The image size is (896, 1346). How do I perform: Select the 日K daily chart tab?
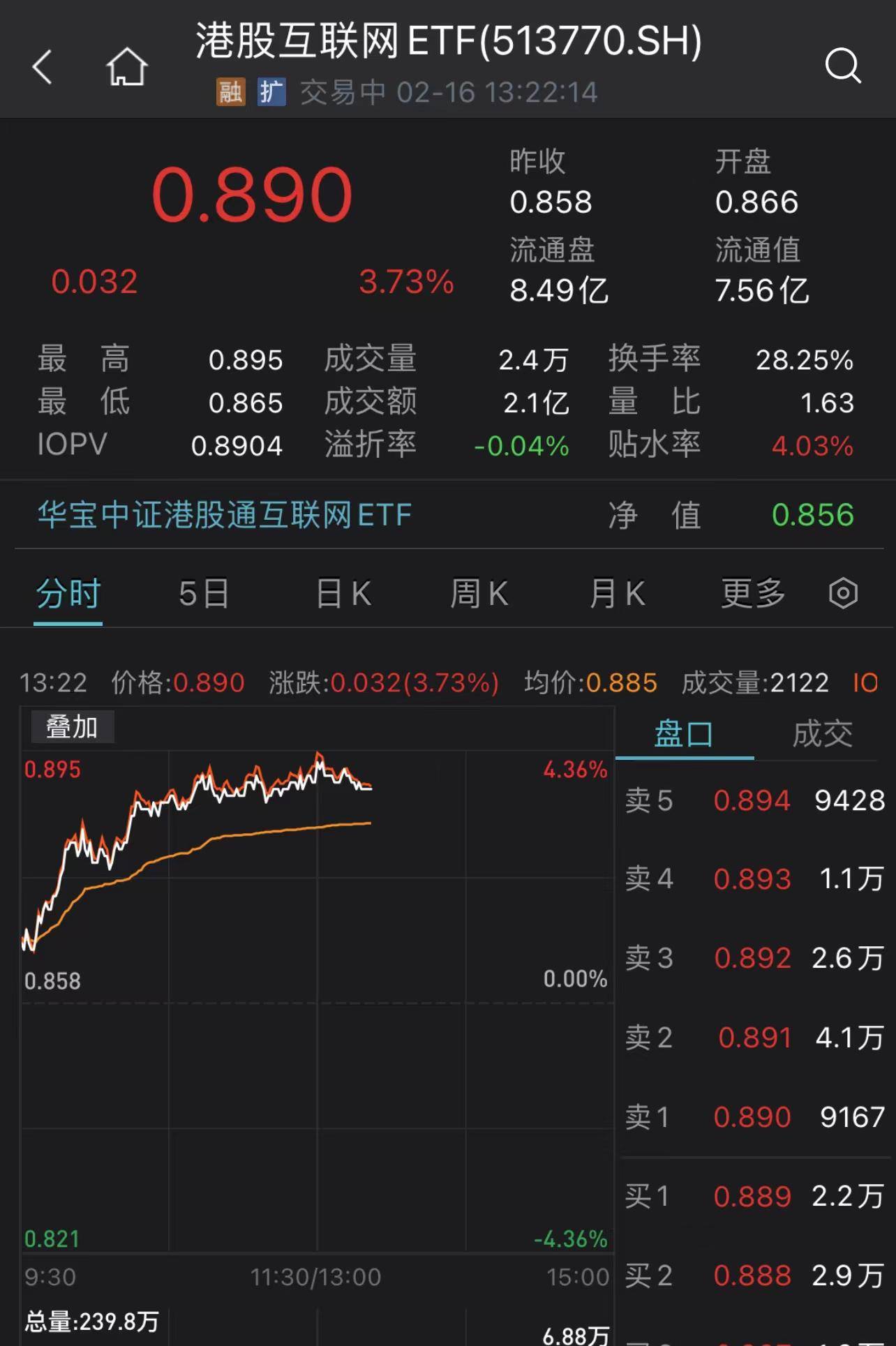point(341,592)
